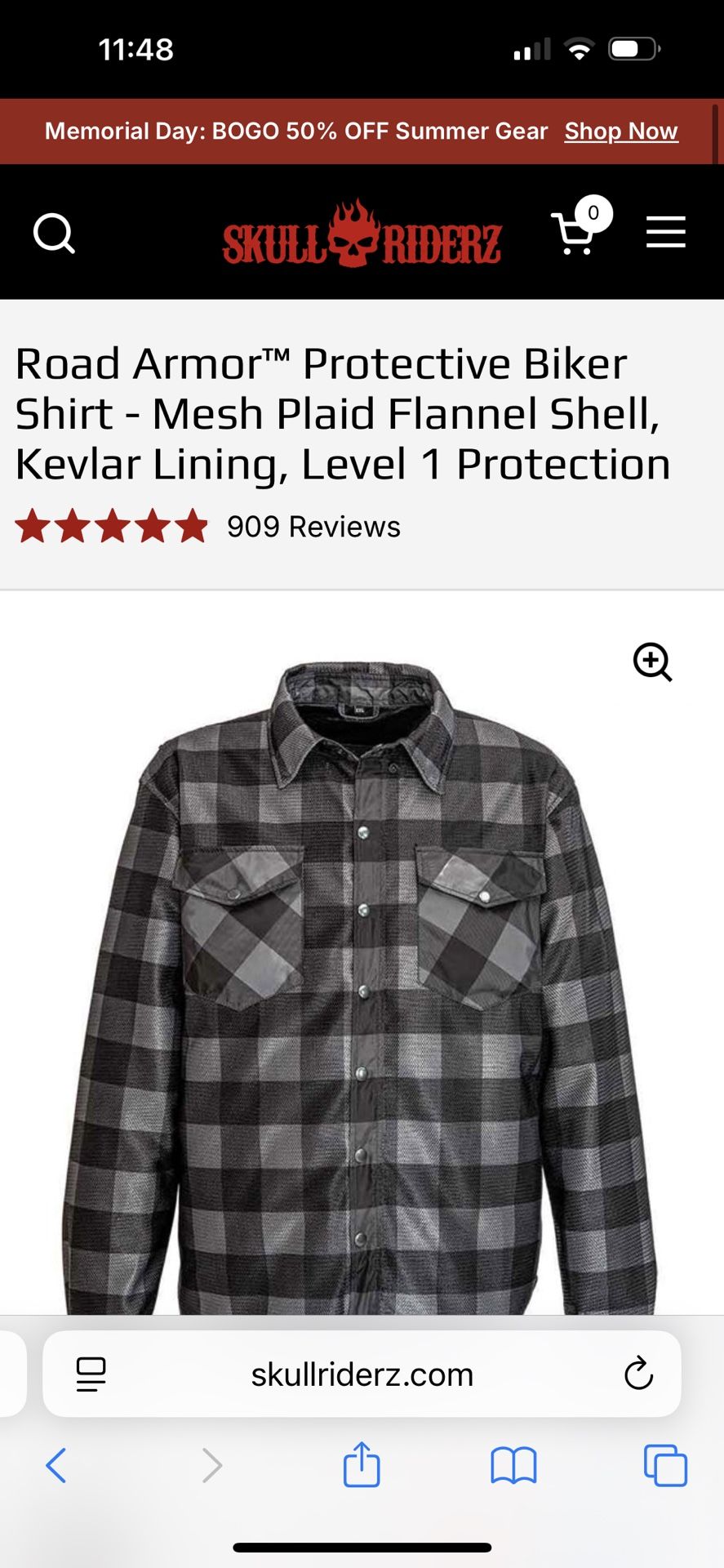This screenshot has height=1568, width=724.
Task: Open the page settings menu icon
Action: pyautogui.click(x=91, y=1374)
